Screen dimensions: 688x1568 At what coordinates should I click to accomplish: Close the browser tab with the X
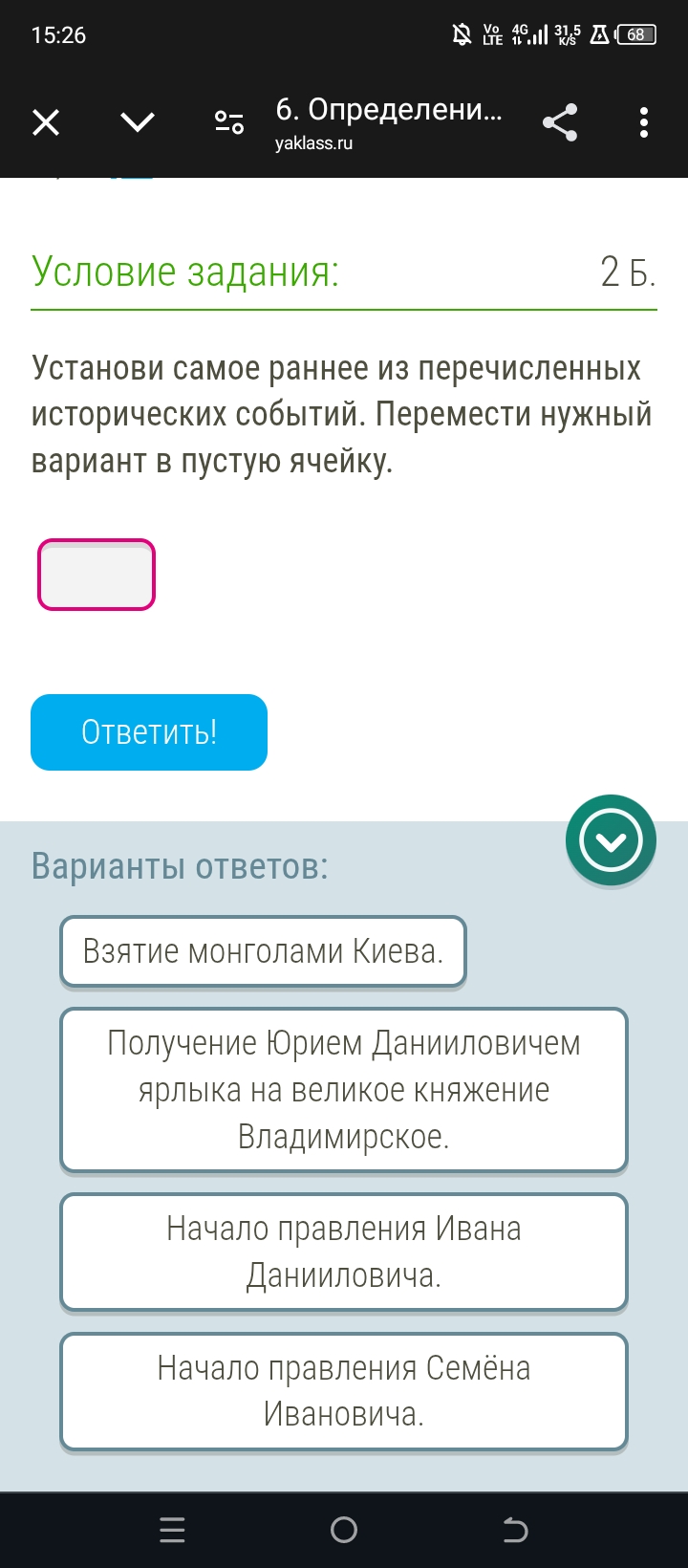(46, 123)
